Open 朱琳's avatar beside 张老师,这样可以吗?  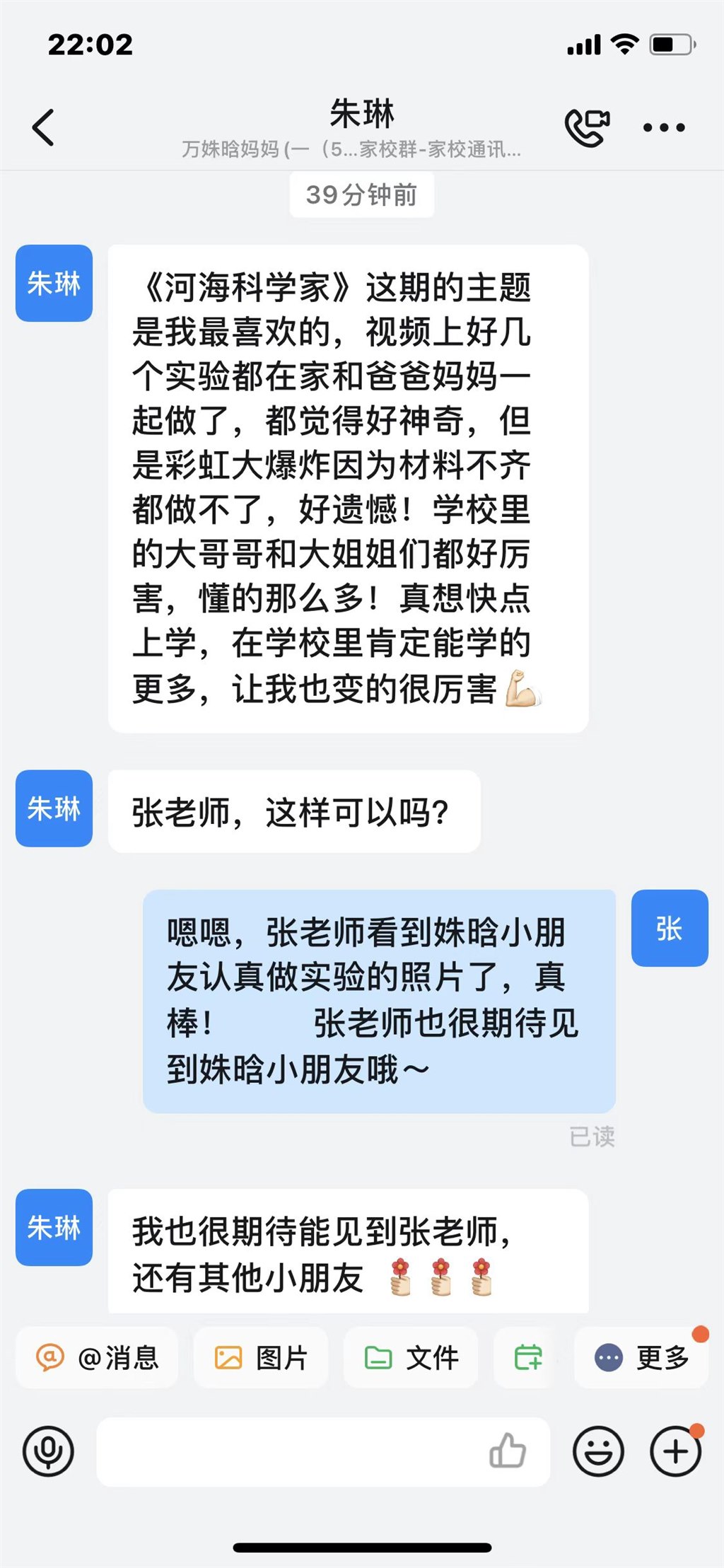[x=54, y=808]
